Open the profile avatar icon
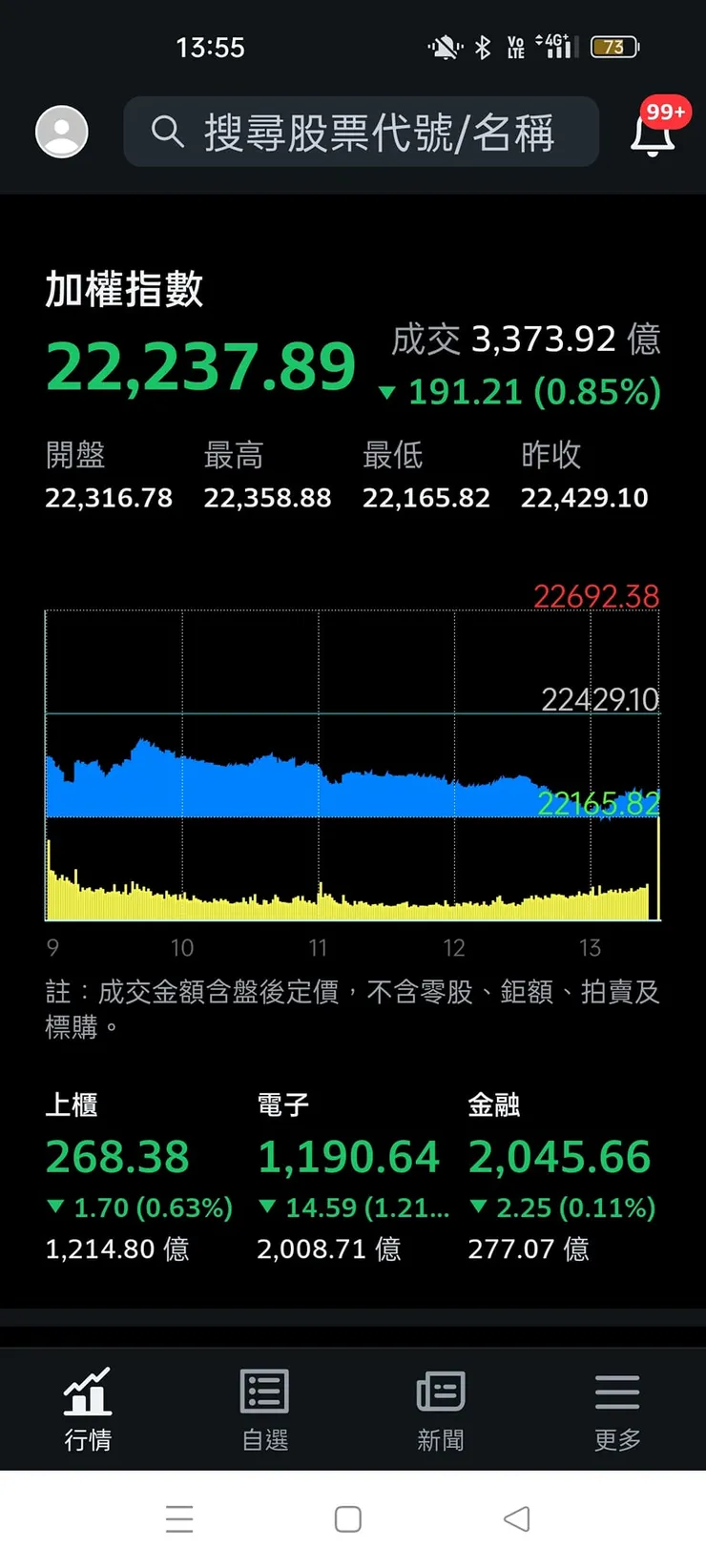 pos(61,132)
